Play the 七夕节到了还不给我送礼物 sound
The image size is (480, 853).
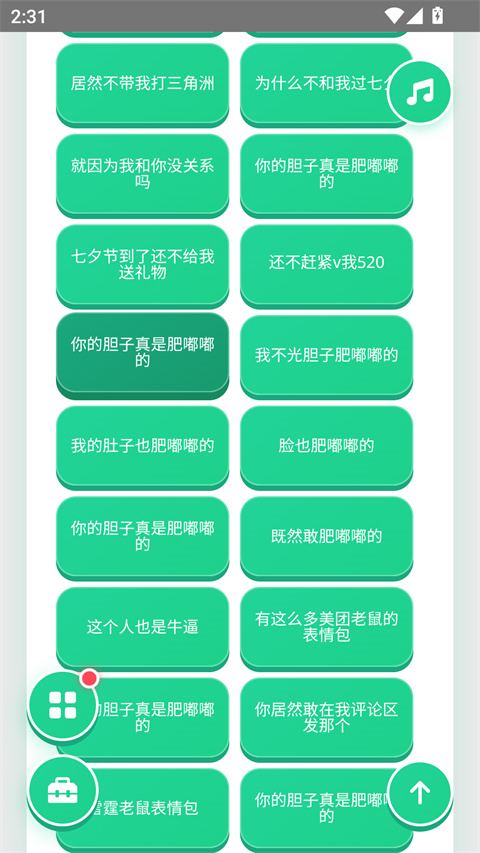click(143, 265)
